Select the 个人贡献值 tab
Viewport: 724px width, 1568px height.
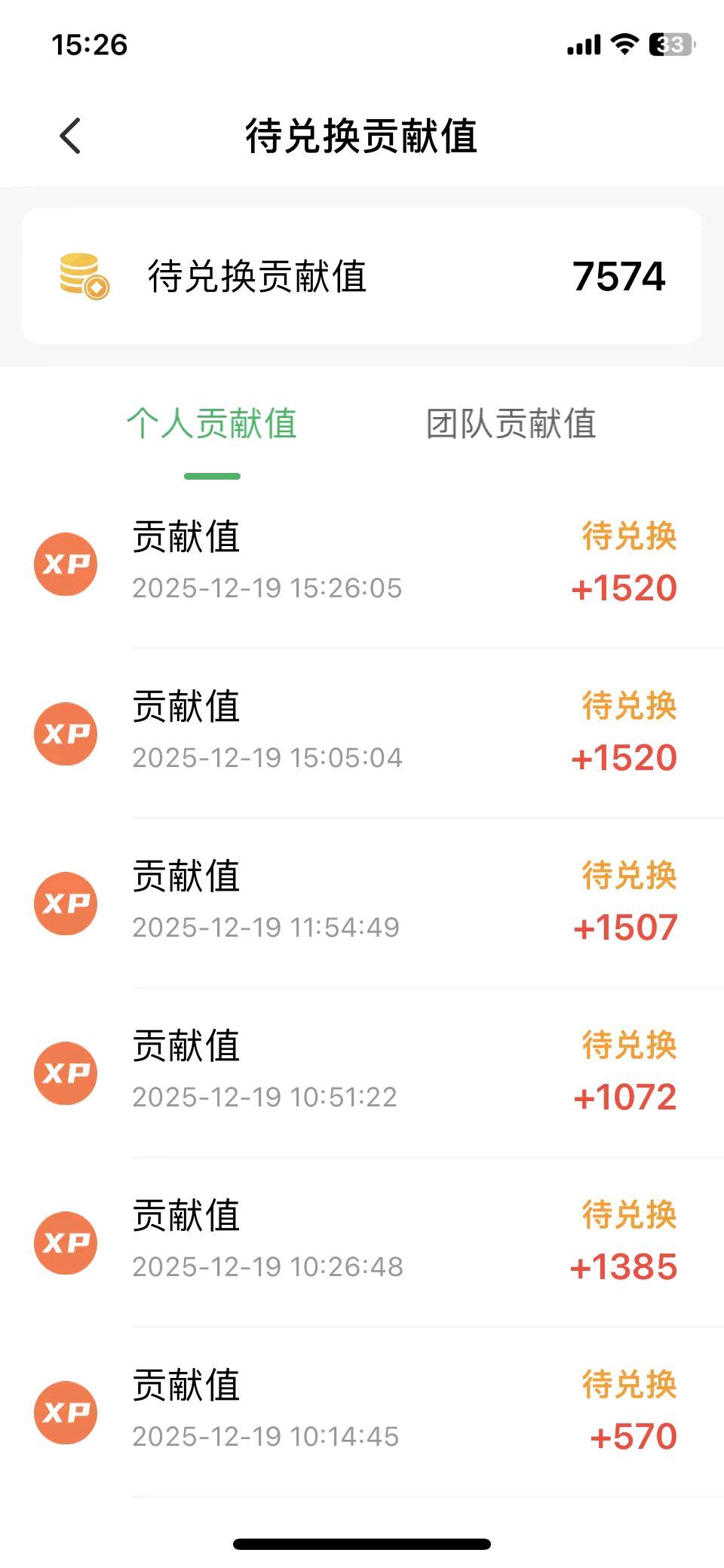pyautogui.click(x=213, y=425)
